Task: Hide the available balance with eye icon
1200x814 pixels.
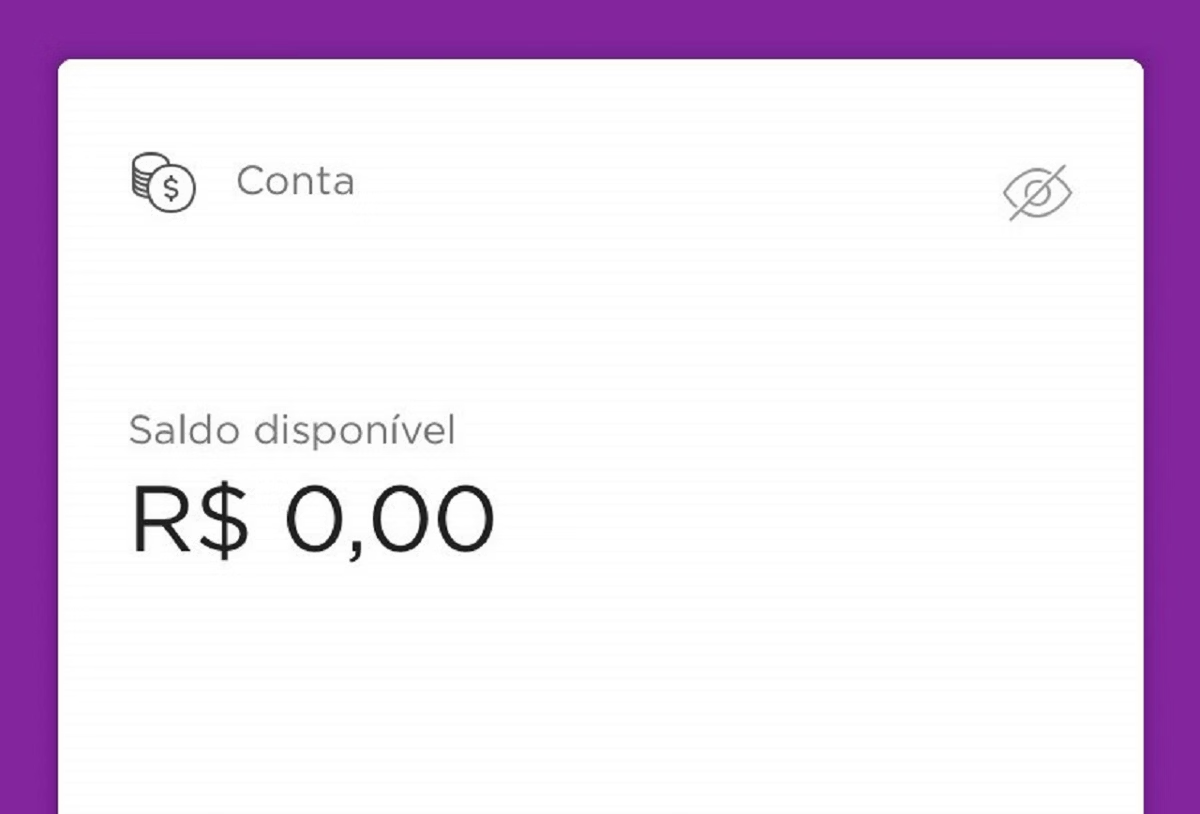Action: point(1037,191)
